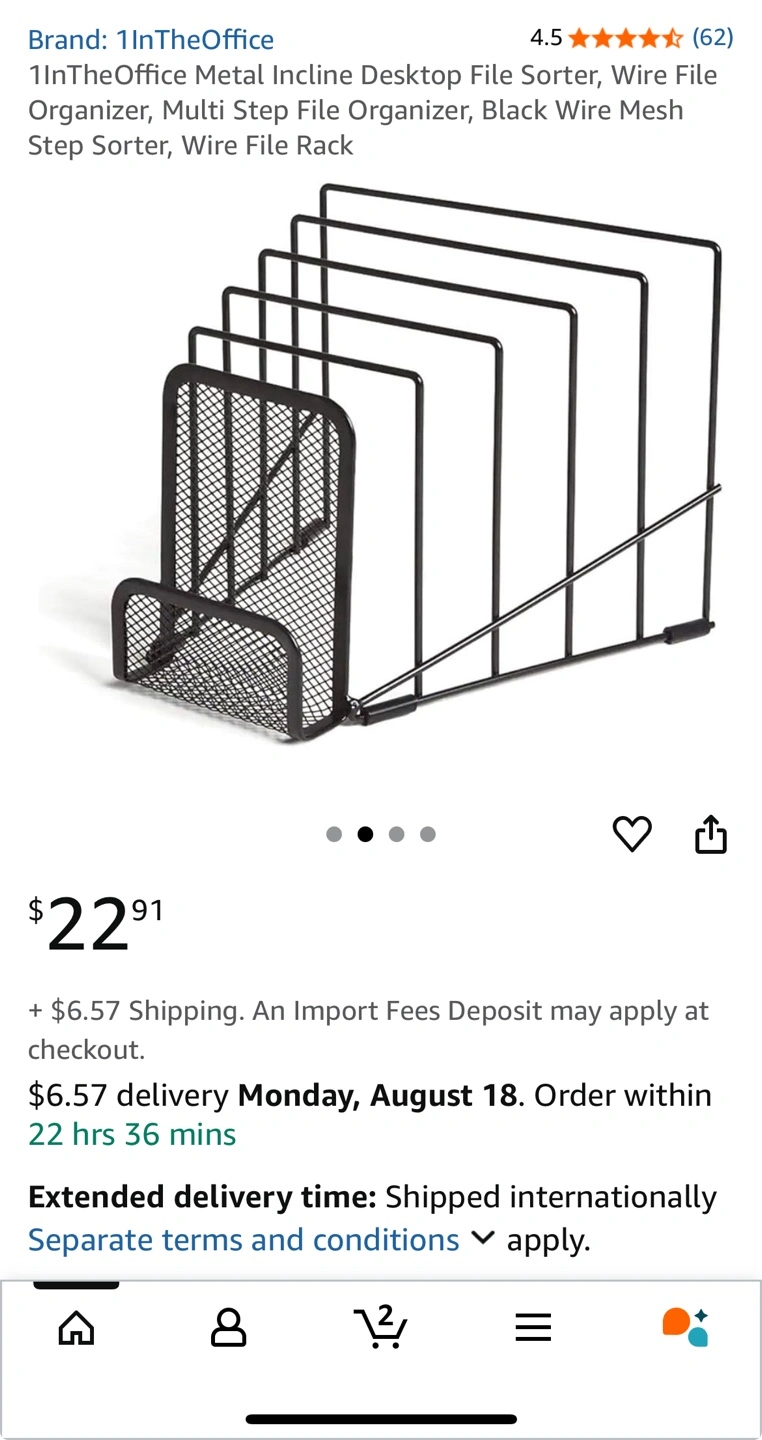The height and width of the screenshot is (1440, 762).
Task: Open the account profile tab
Action: click(229, 1328)
